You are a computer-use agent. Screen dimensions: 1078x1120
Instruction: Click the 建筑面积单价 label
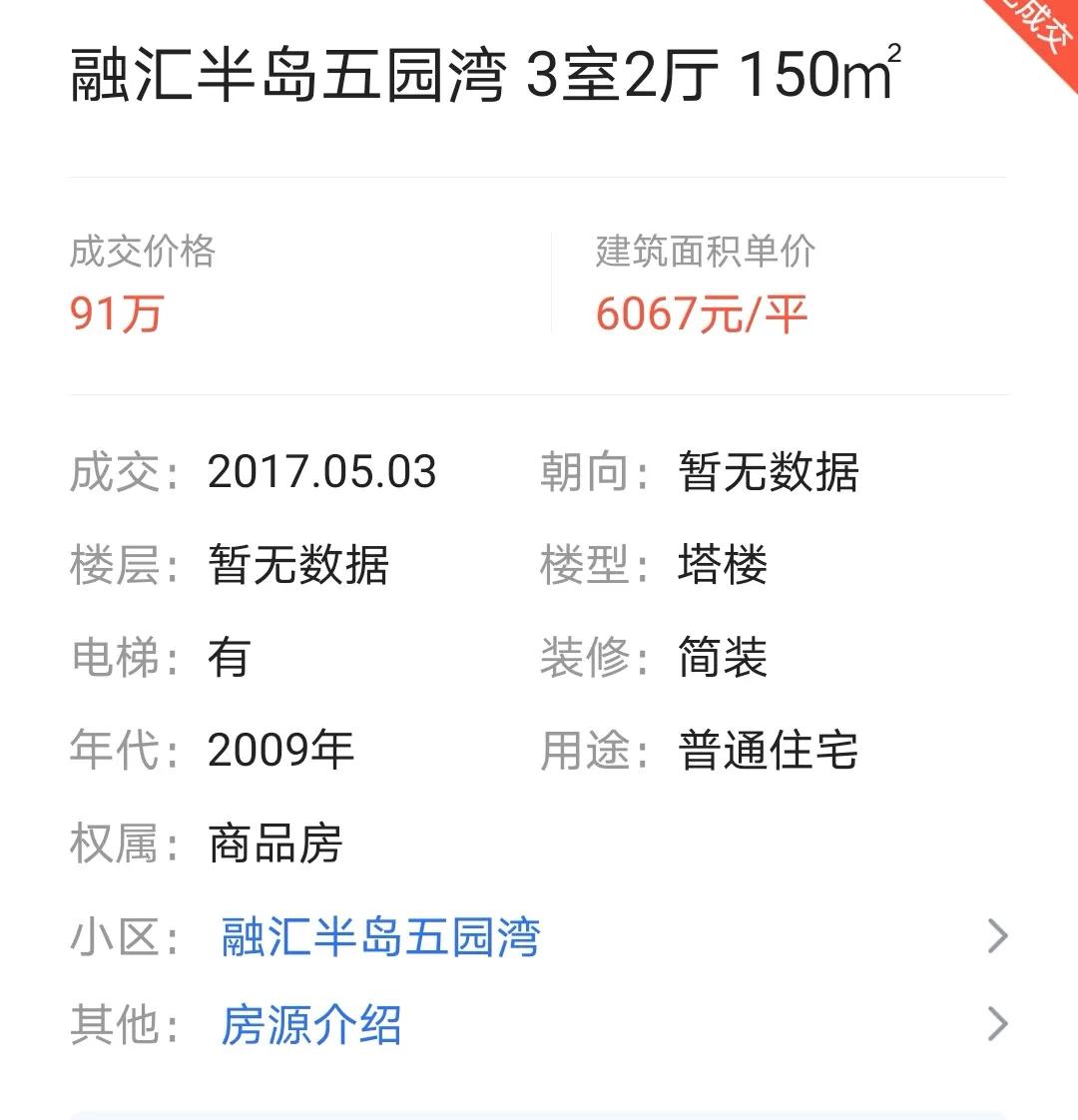pos(704,253)
